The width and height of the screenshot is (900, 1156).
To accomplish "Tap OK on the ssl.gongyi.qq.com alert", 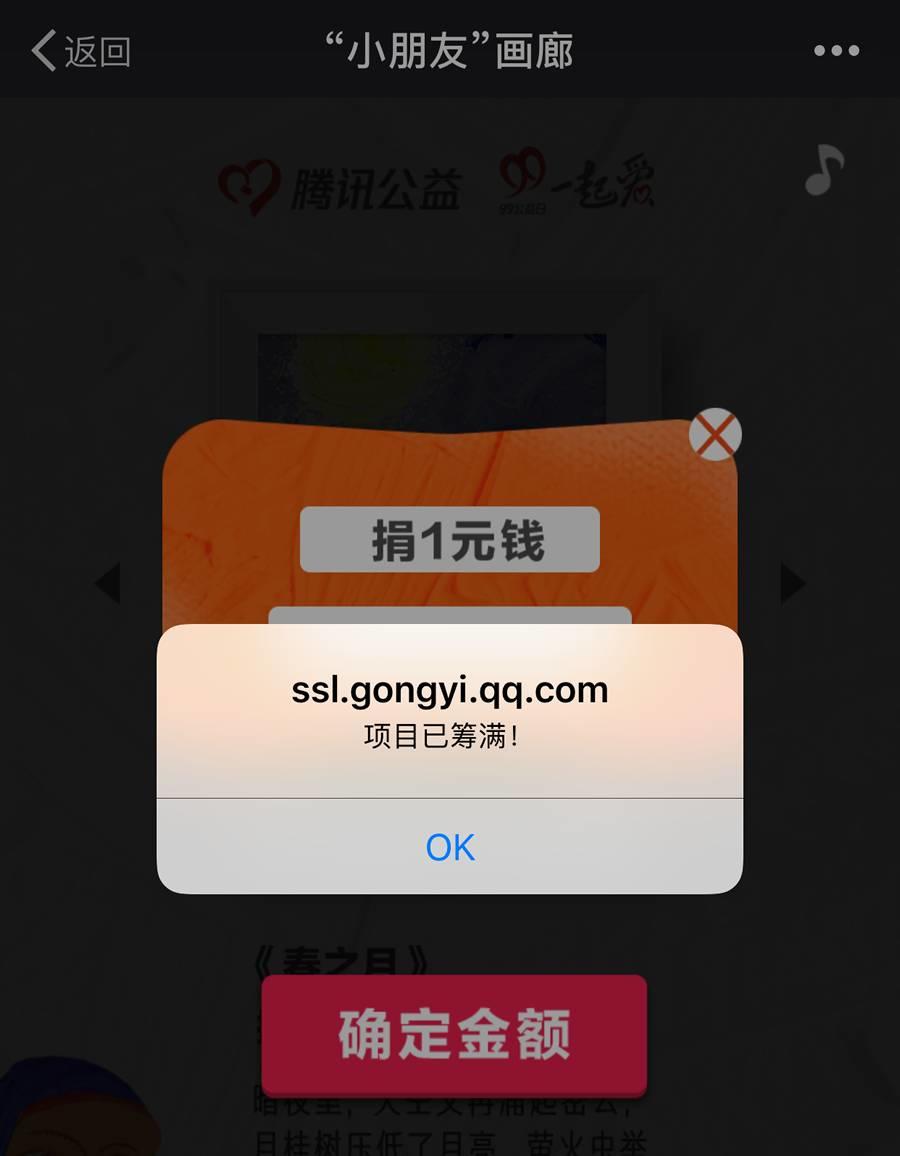I will click(449, 848).
